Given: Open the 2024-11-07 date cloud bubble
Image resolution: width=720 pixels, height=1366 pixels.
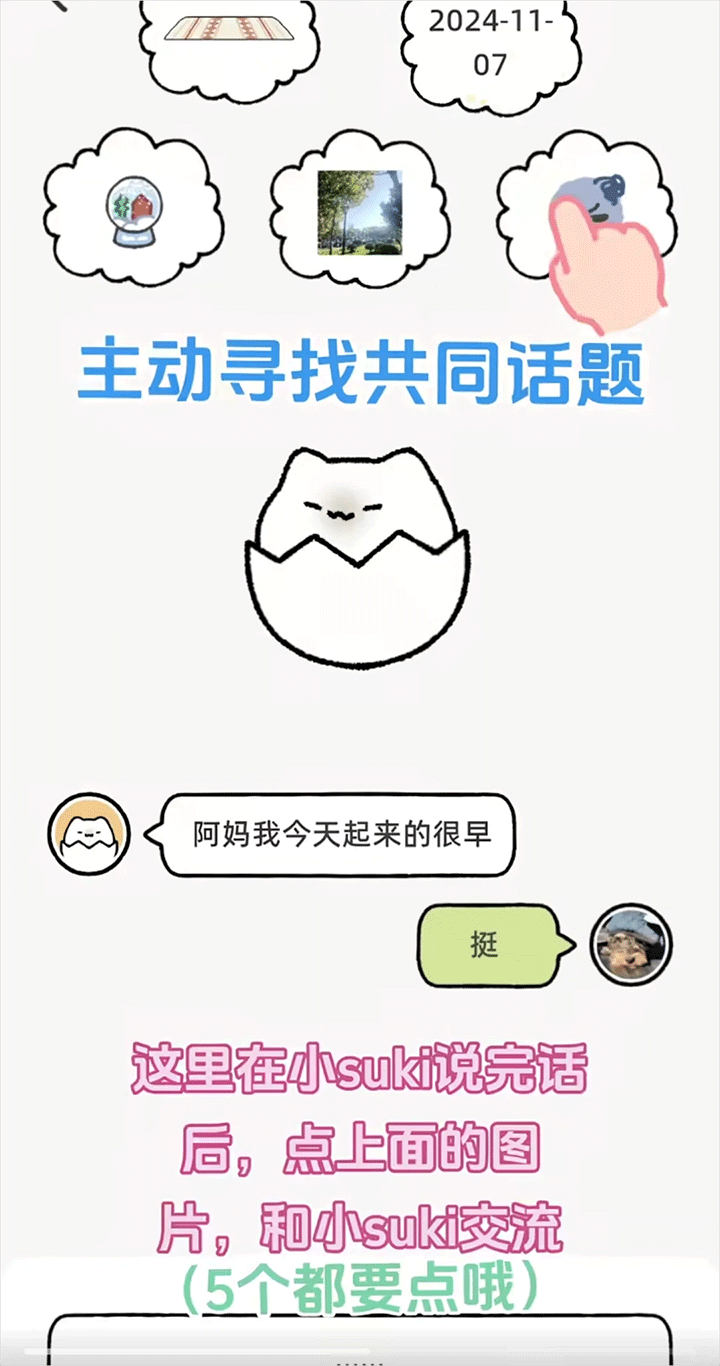Looking at the screenshot, I should 490,40.
